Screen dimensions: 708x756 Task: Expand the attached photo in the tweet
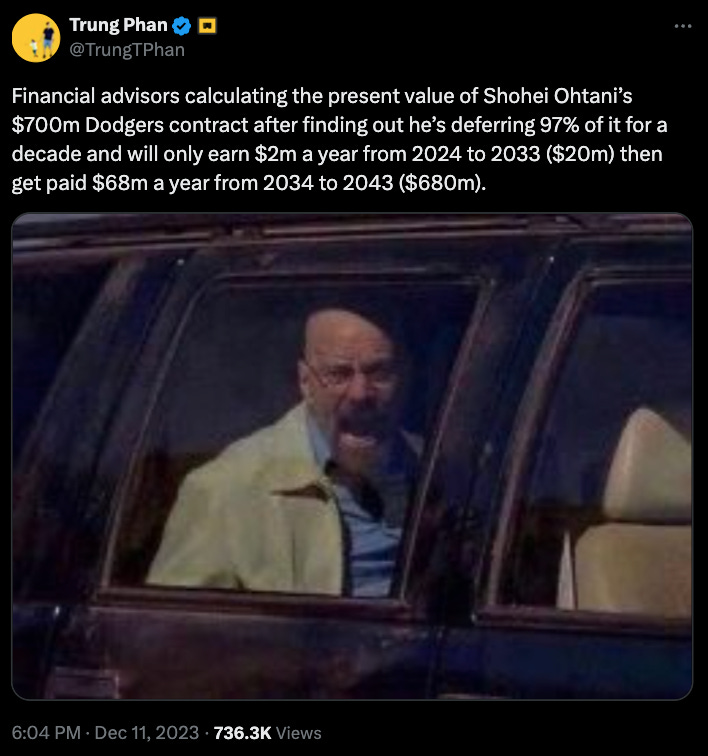352,456
